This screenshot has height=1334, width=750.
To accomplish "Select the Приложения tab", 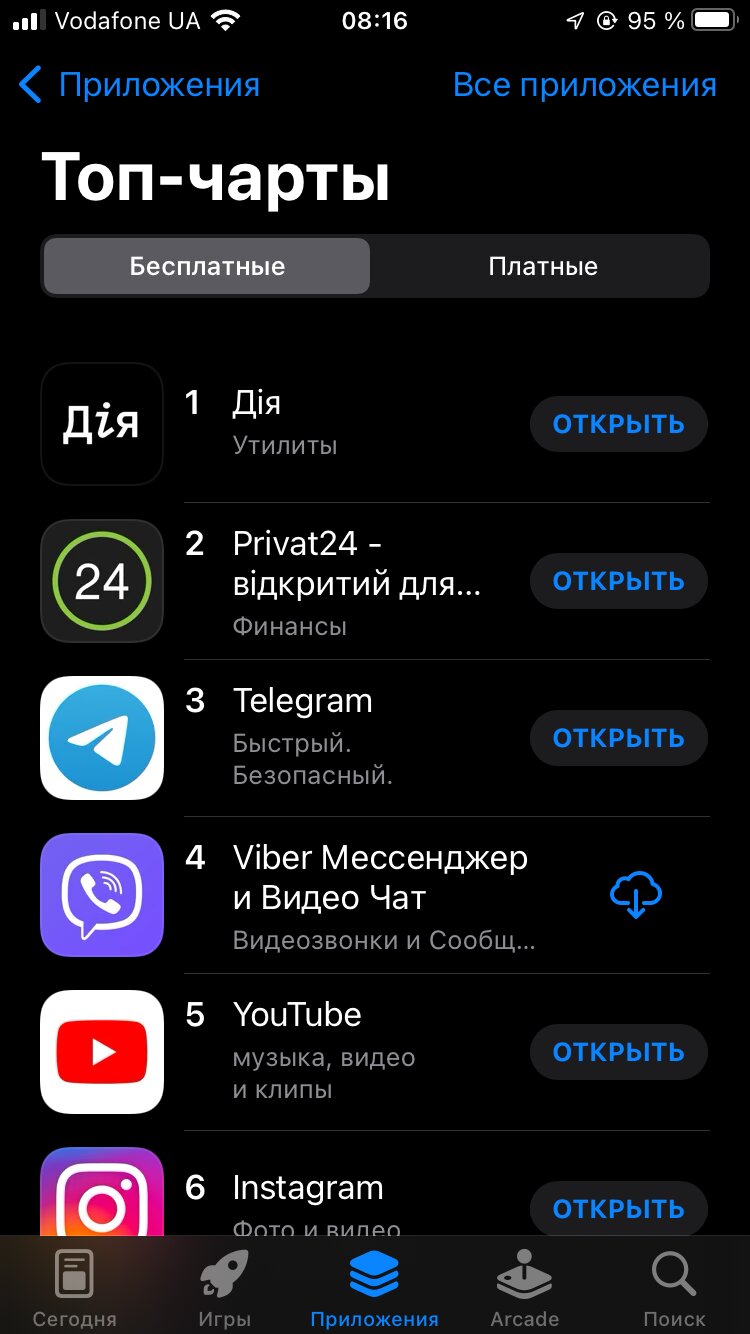I will tap(375, 1288).
